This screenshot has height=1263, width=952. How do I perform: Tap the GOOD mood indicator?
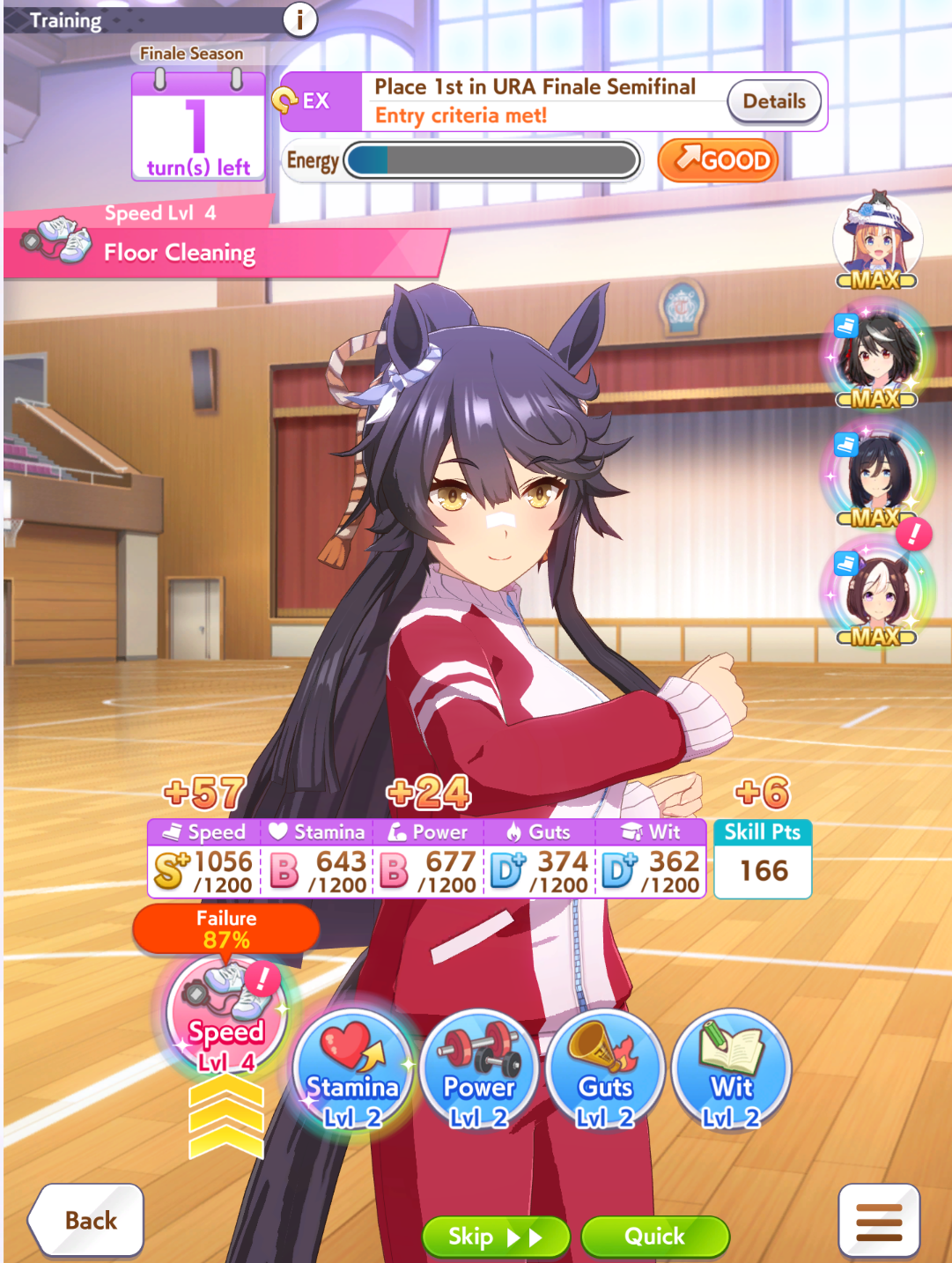click(x=718, y=160)
